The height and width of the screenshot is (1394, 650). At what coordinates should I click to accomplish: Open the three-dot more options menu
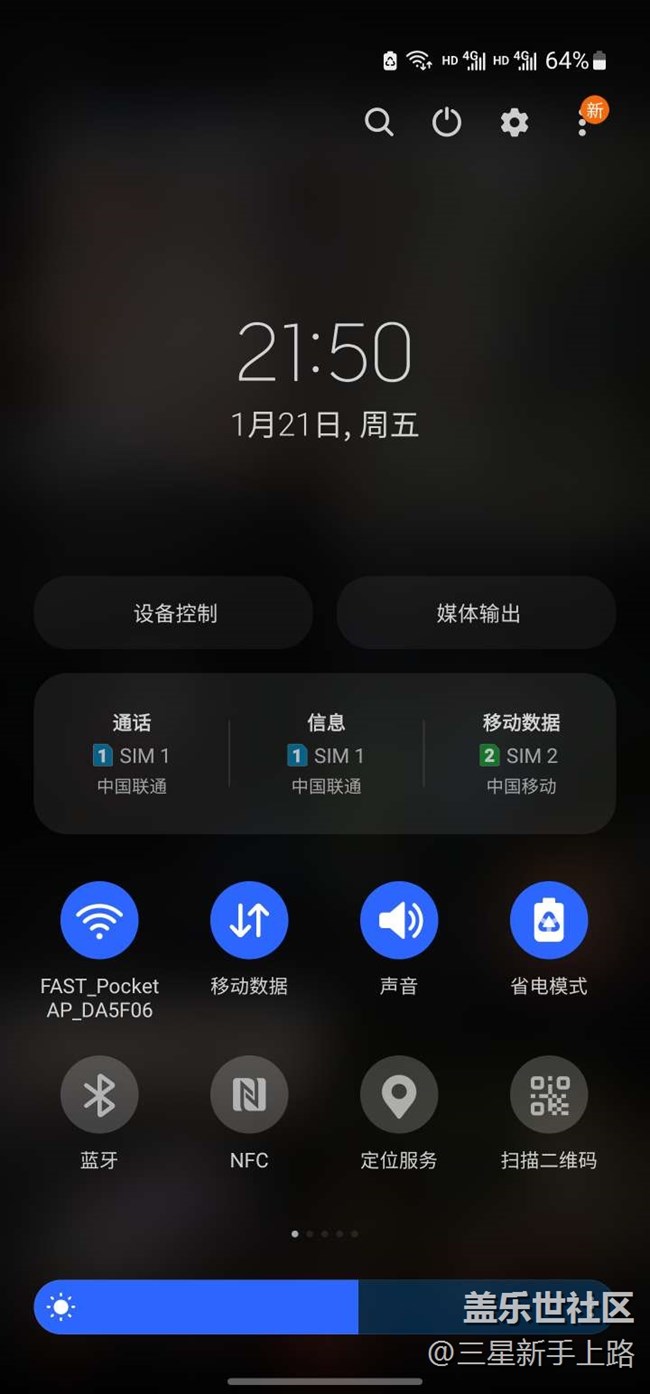click(x=582, y=123)
